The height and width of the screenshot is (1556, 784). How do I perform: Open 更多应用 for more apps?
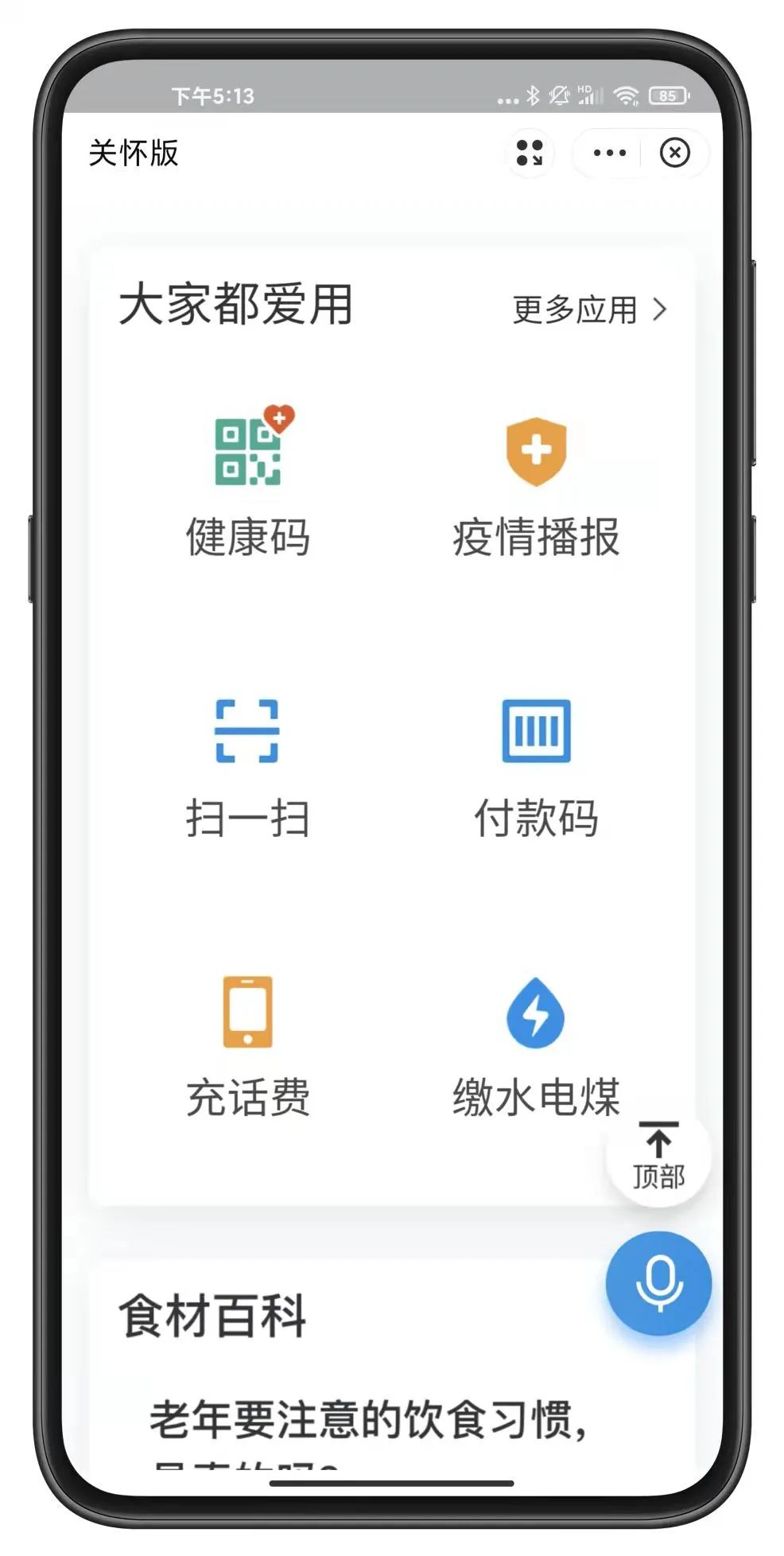588,309
